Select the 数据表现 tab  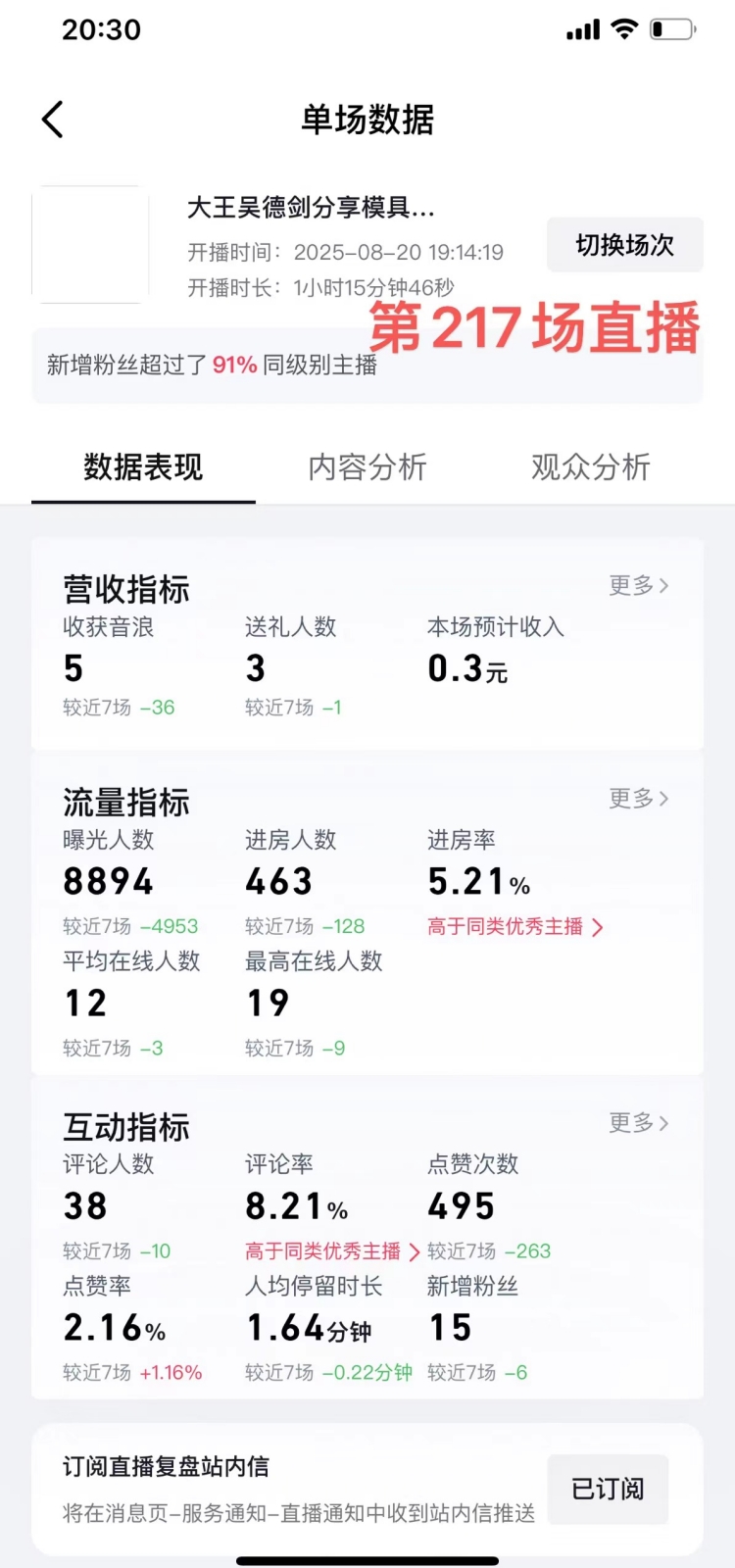pyautogui.click(x=143, y=467)
